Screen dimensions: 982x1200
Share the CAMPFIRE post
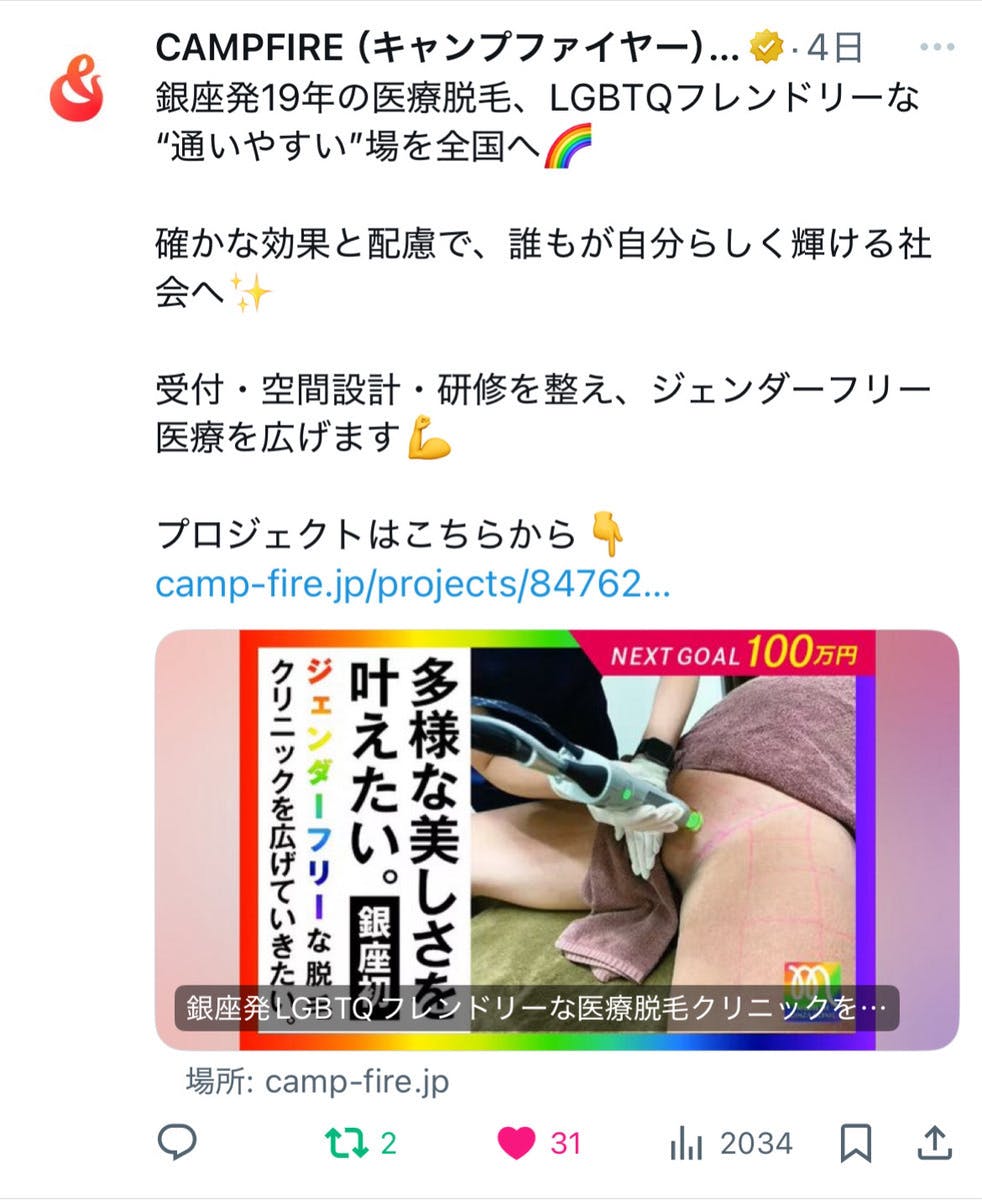click(932, 1142)
